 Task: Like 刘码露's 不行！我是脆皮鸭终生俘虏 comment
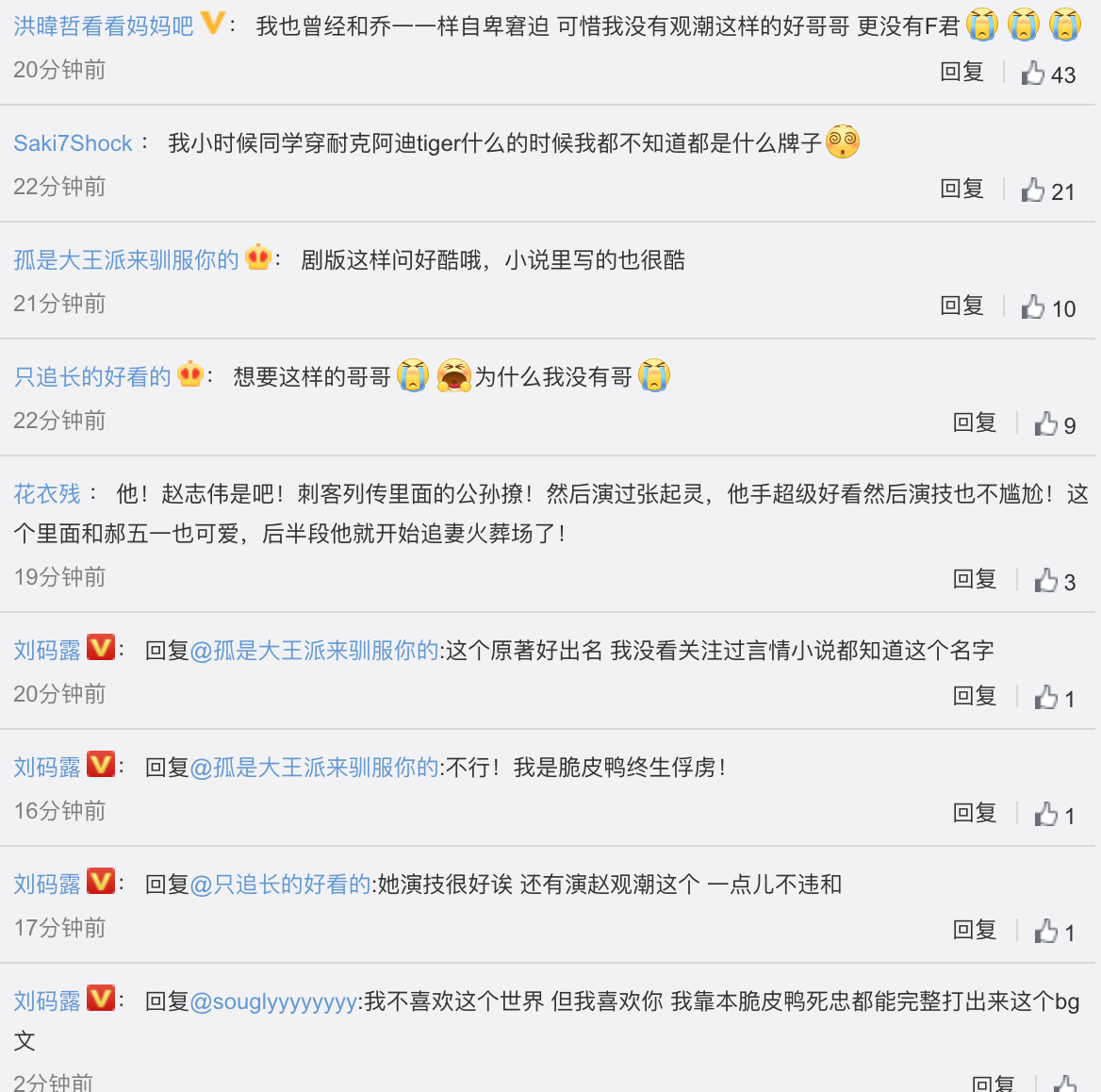1046,815
